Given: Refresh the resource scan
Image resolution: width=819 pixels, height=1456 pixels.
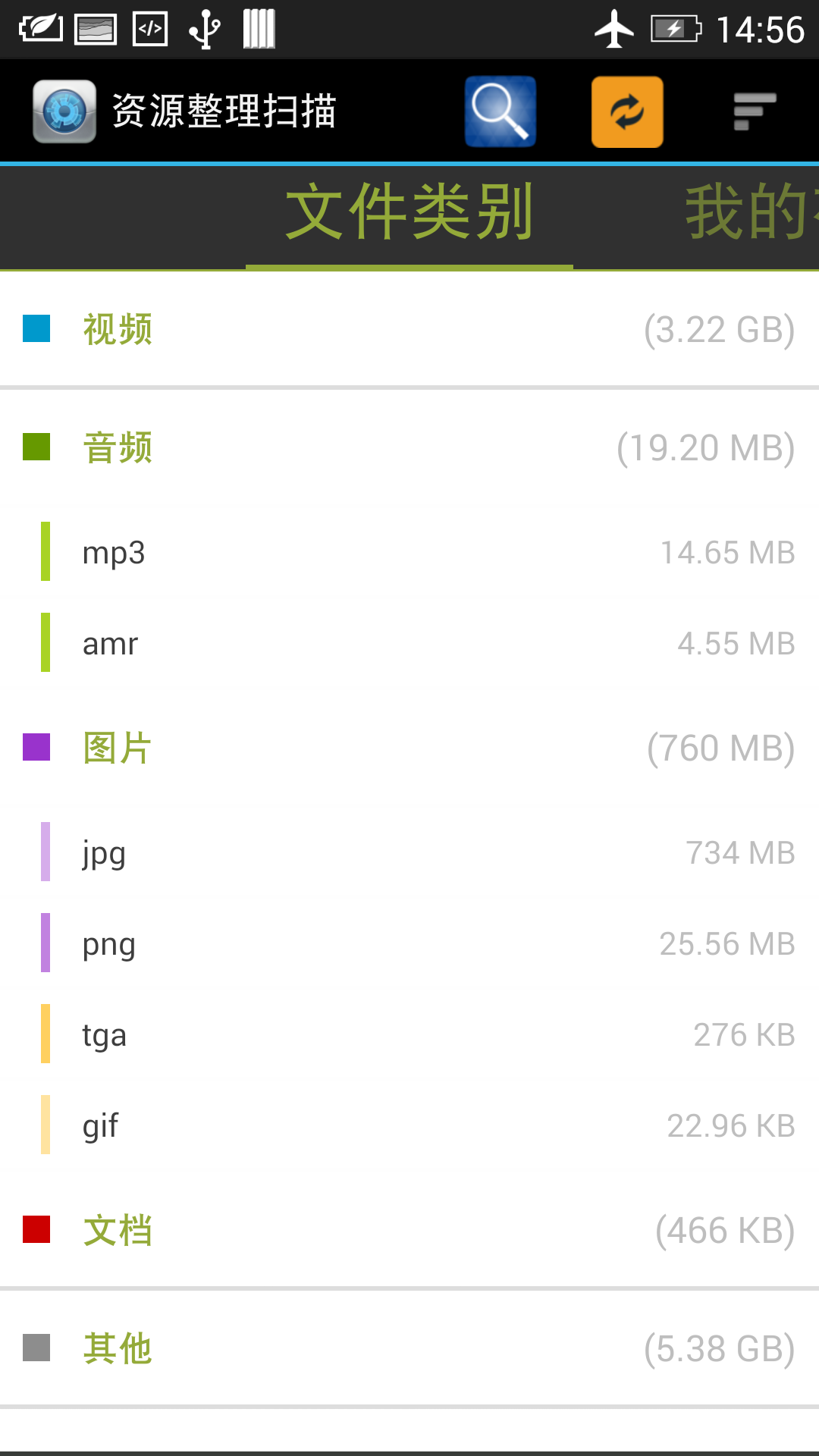Looking at the screenshot, I should (x=627, y=111).
